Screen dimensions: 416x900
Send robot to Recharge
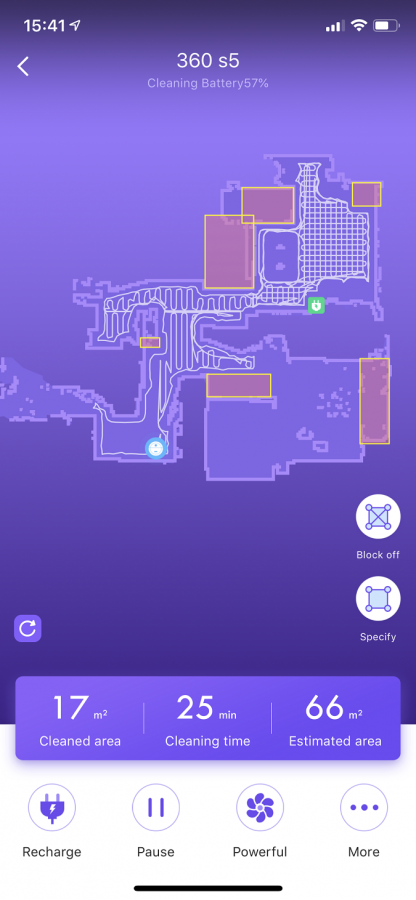pos(52,808)
